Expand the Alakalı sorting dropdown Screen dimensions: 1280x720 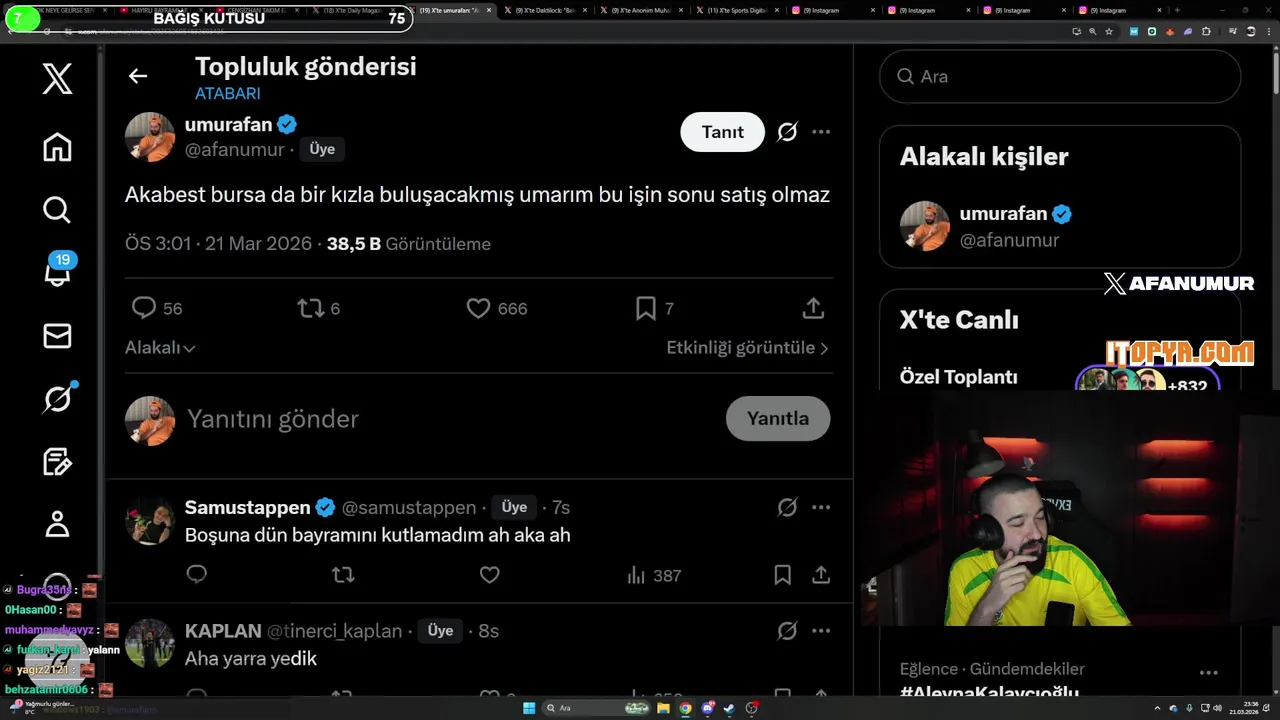(x=160, y=348)
